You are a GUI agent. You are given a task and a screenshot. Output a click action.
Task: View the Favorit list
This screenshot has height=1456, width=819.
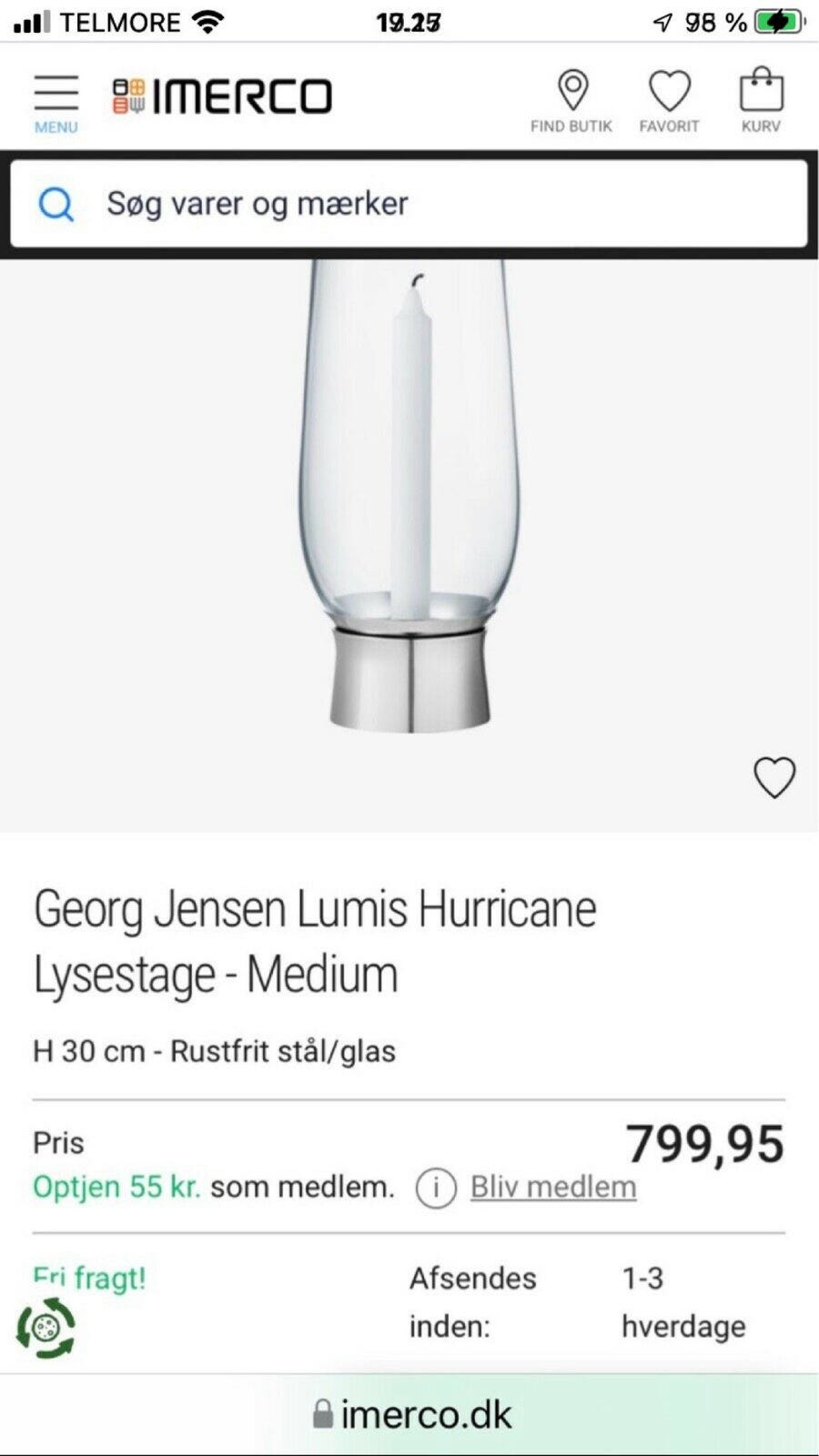tap(669, 102)
